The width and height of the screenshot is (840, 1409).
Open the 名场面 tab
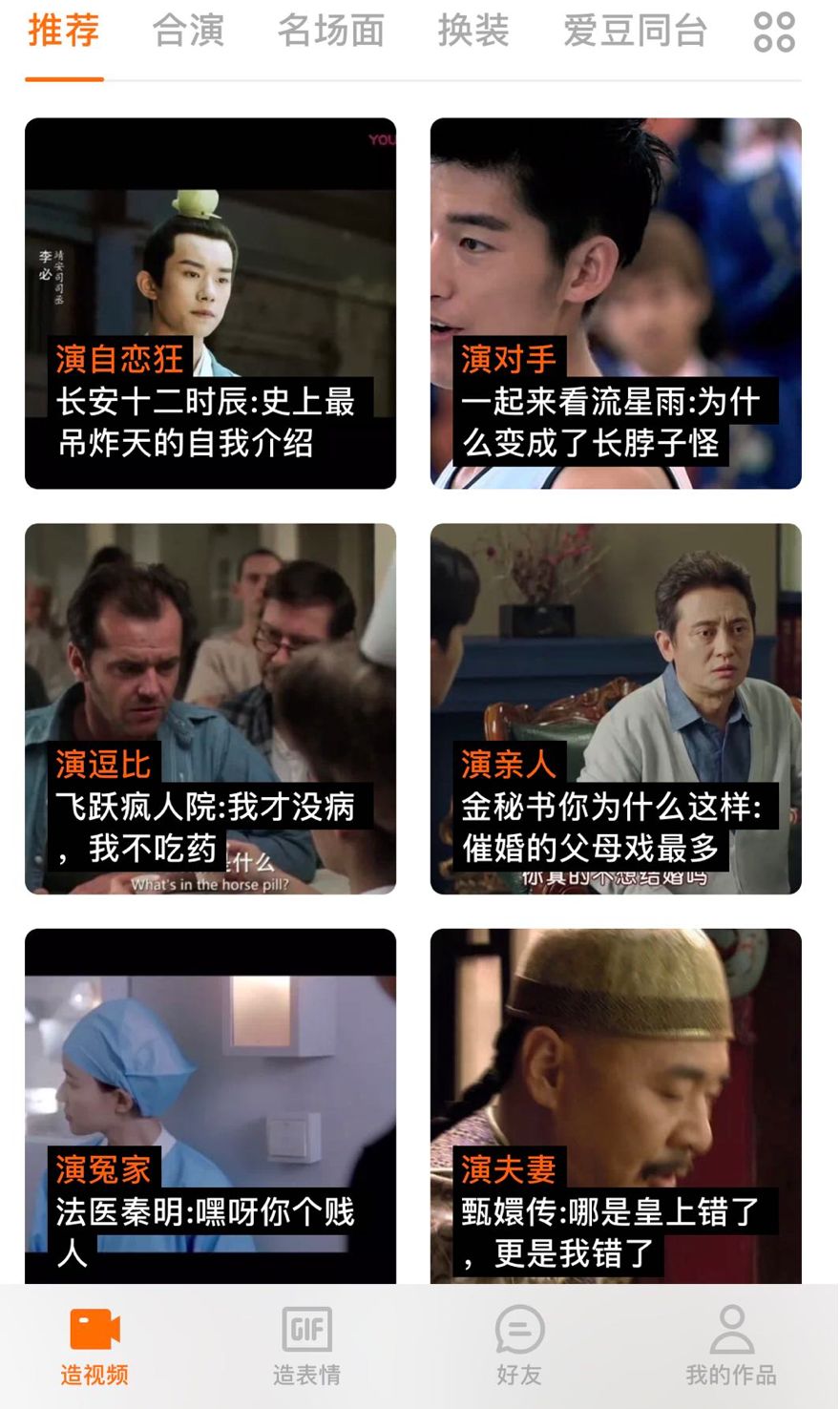click(x=330, y=32)
